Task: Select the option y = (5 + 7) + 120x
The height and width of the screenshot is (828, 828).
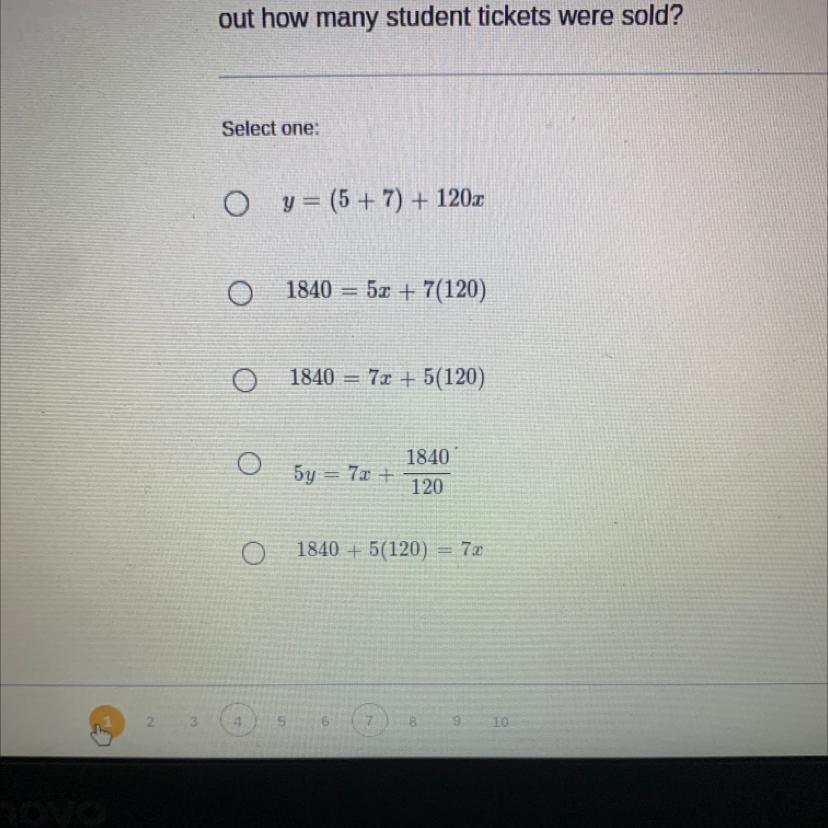Action: [x=235, y=205]
